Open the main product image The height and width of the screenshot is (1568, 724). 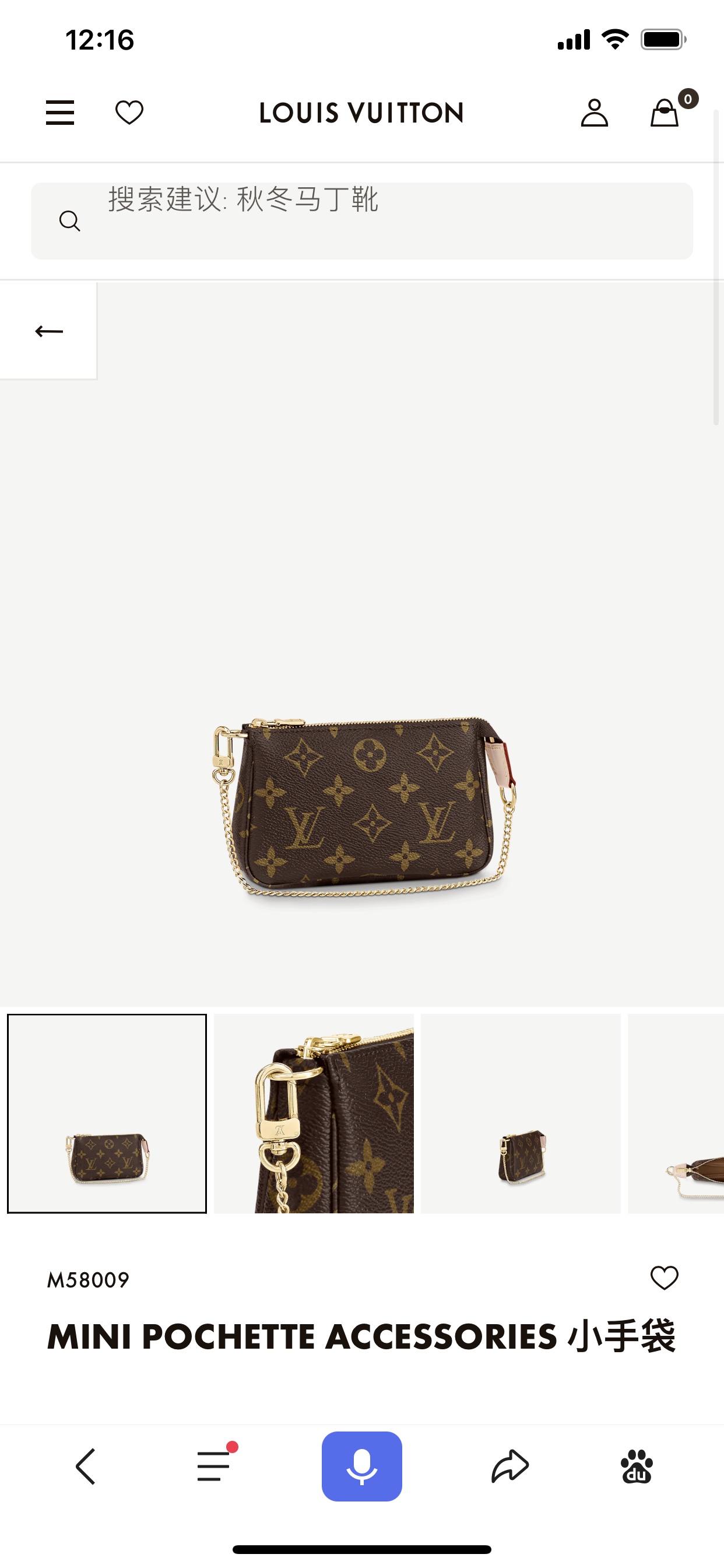pyautogui.click(x=363, y=803)
